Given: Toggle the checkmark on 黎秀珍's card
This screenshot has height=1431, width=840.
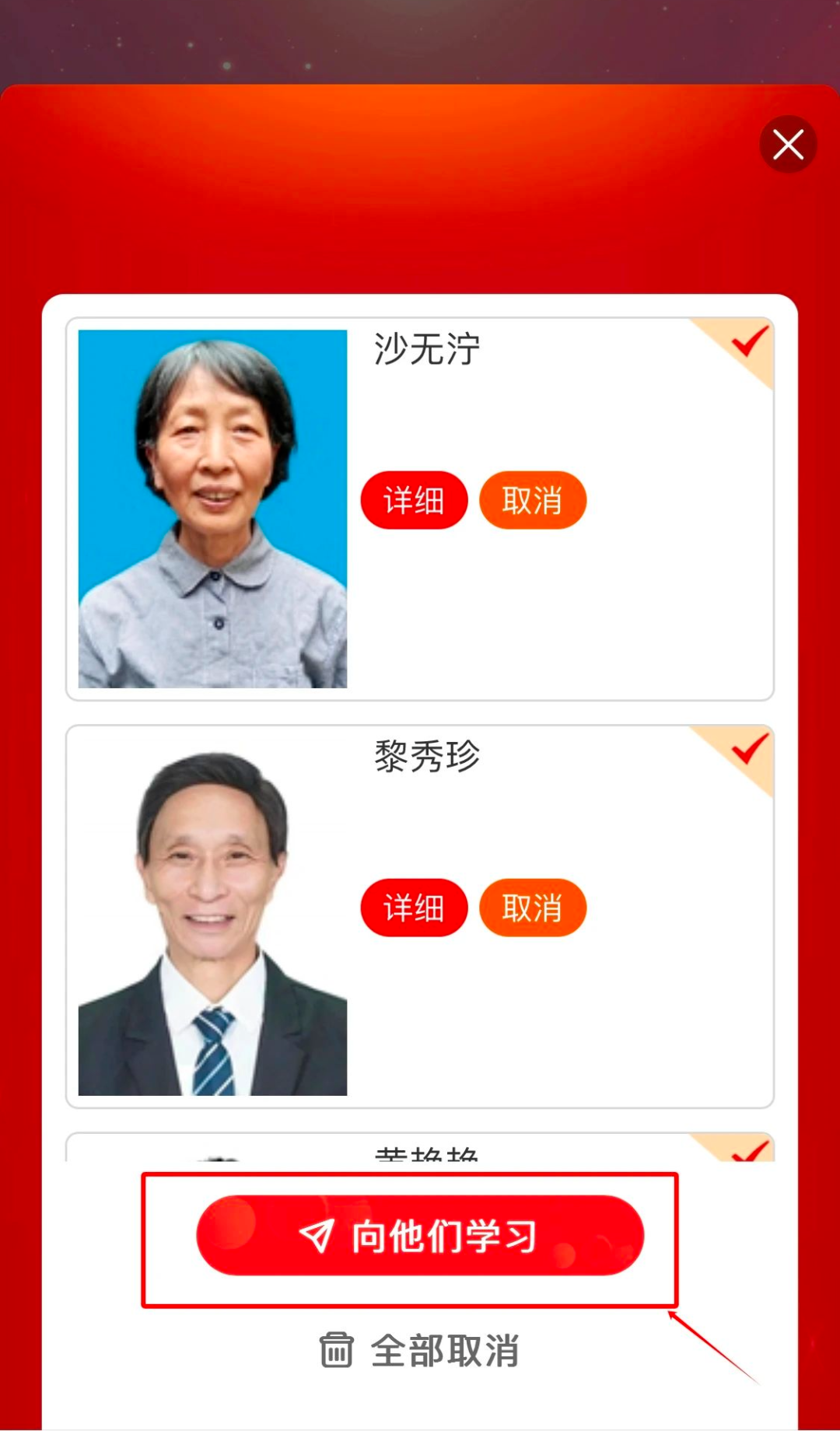Looking at the screenshot, I should 747,750.
